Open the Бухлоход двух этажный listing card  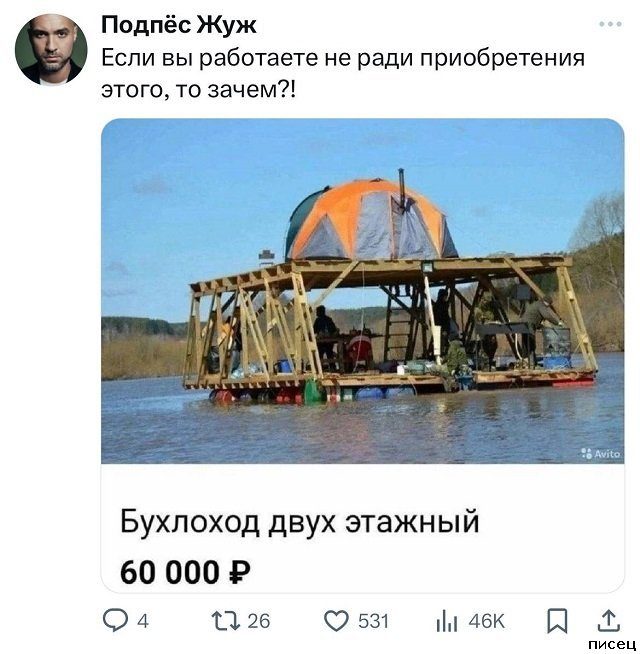coord(362,355)
